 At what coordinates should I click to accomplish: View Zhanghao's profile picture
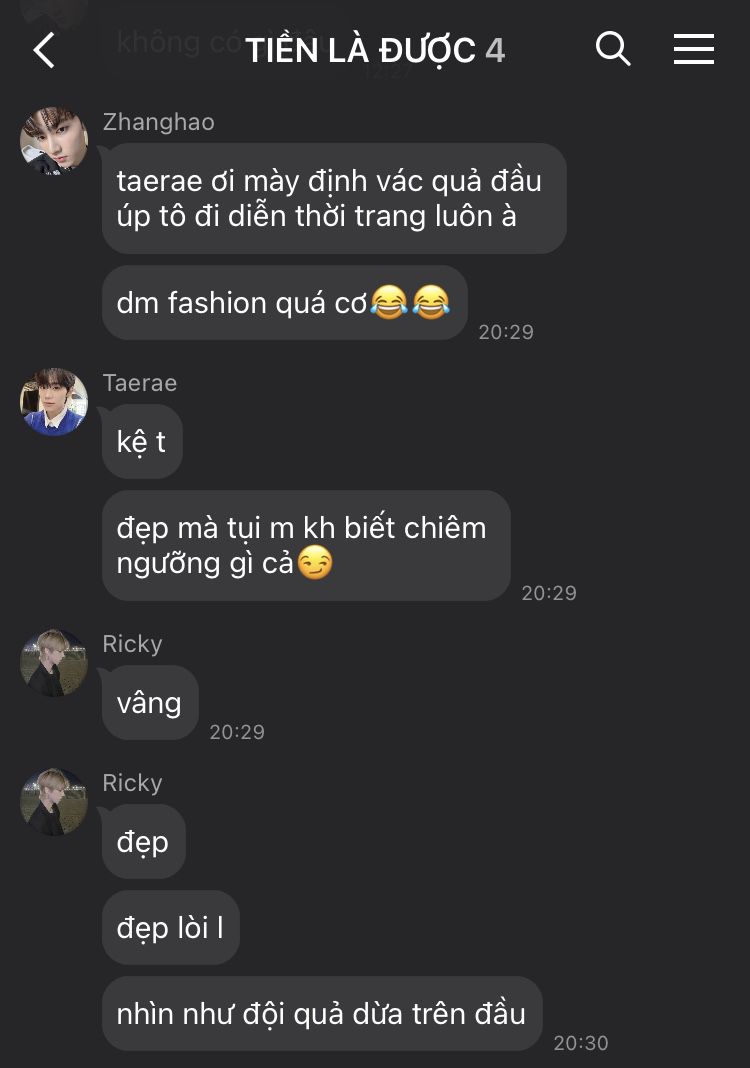coord(54,141)
